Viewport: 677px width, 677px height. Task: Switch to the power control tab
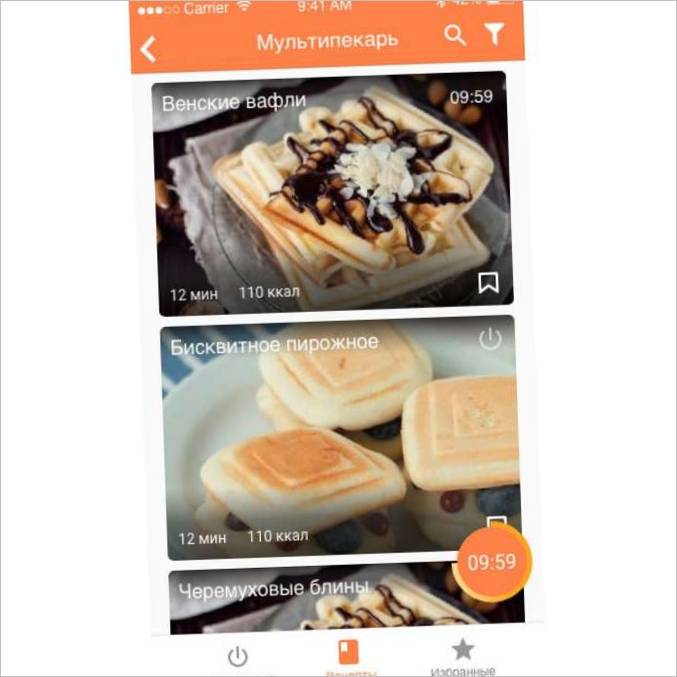(237, 657)
